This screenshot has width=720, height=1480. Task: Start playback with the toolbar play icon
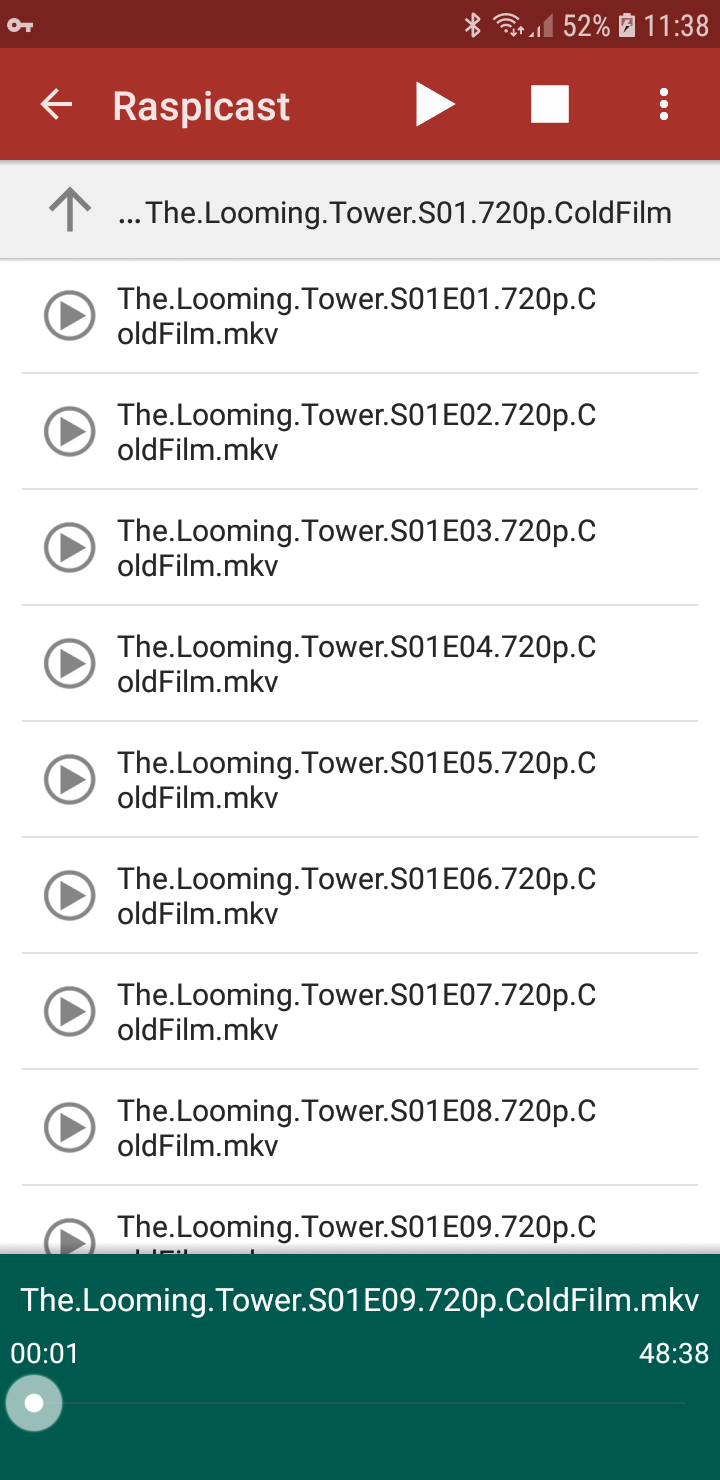pos(435,105)
